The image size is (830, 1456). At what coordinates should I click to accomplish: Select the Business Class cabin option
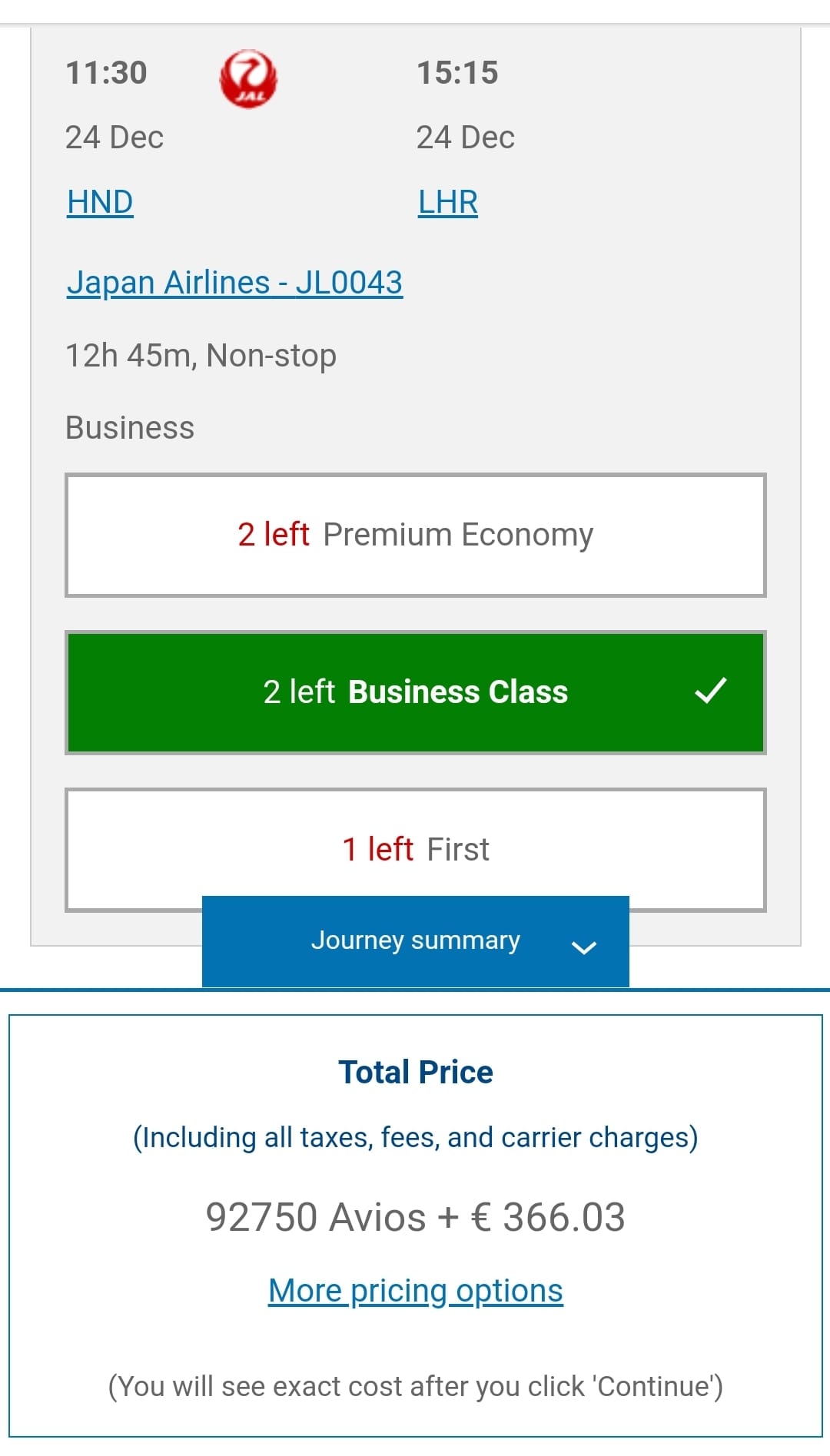coord(415,692)
